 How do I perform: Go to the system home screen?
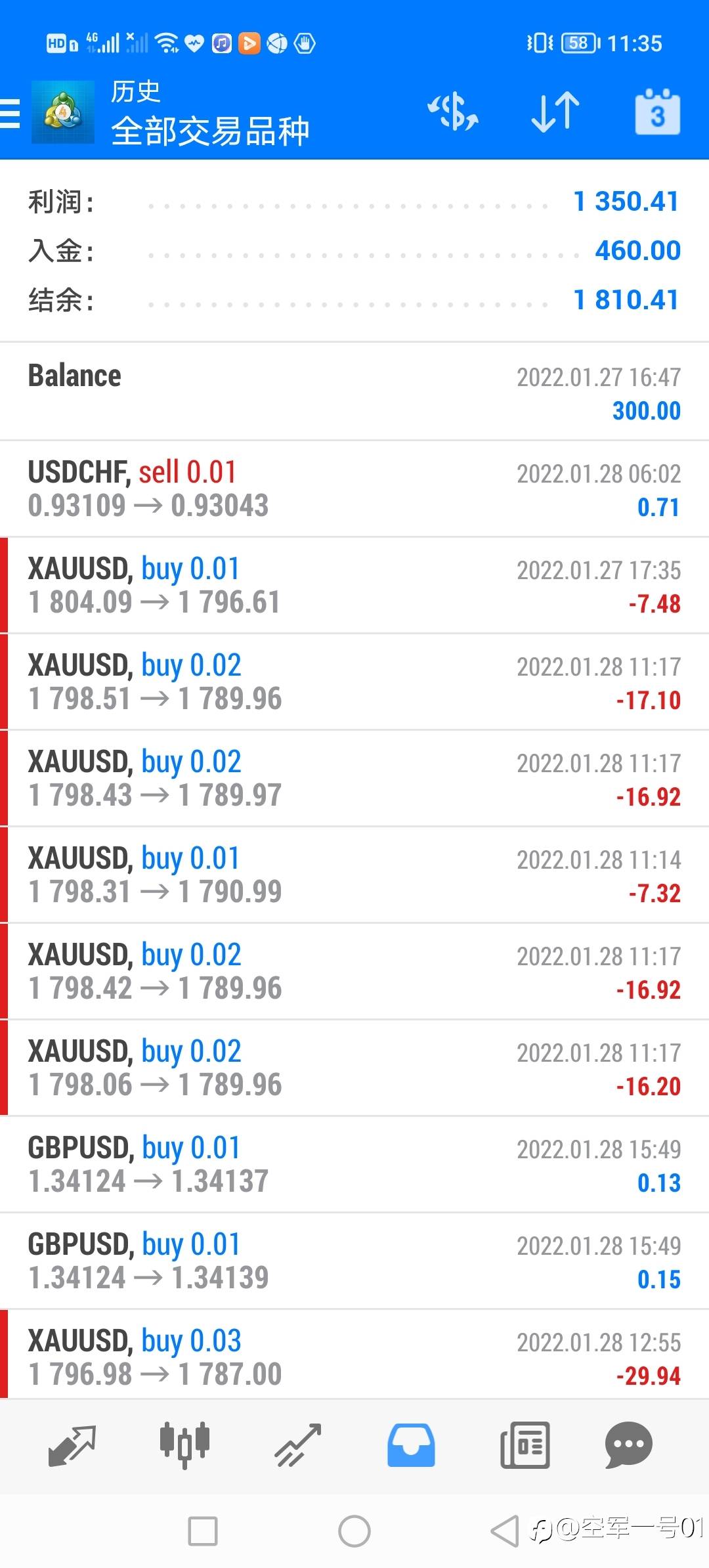[x=354, y=1532]
